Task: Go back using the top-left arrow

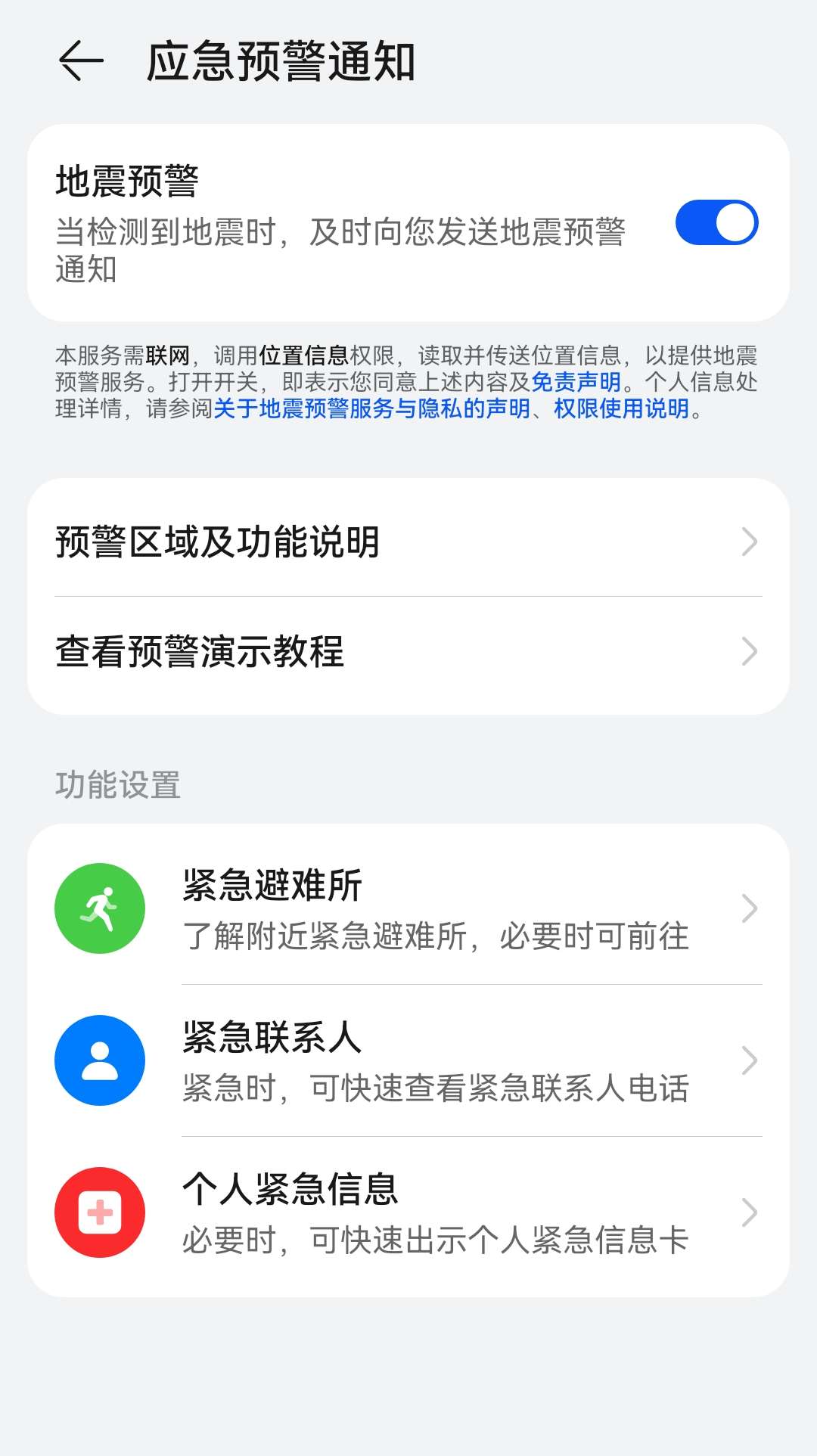Action: pos(81,61)
